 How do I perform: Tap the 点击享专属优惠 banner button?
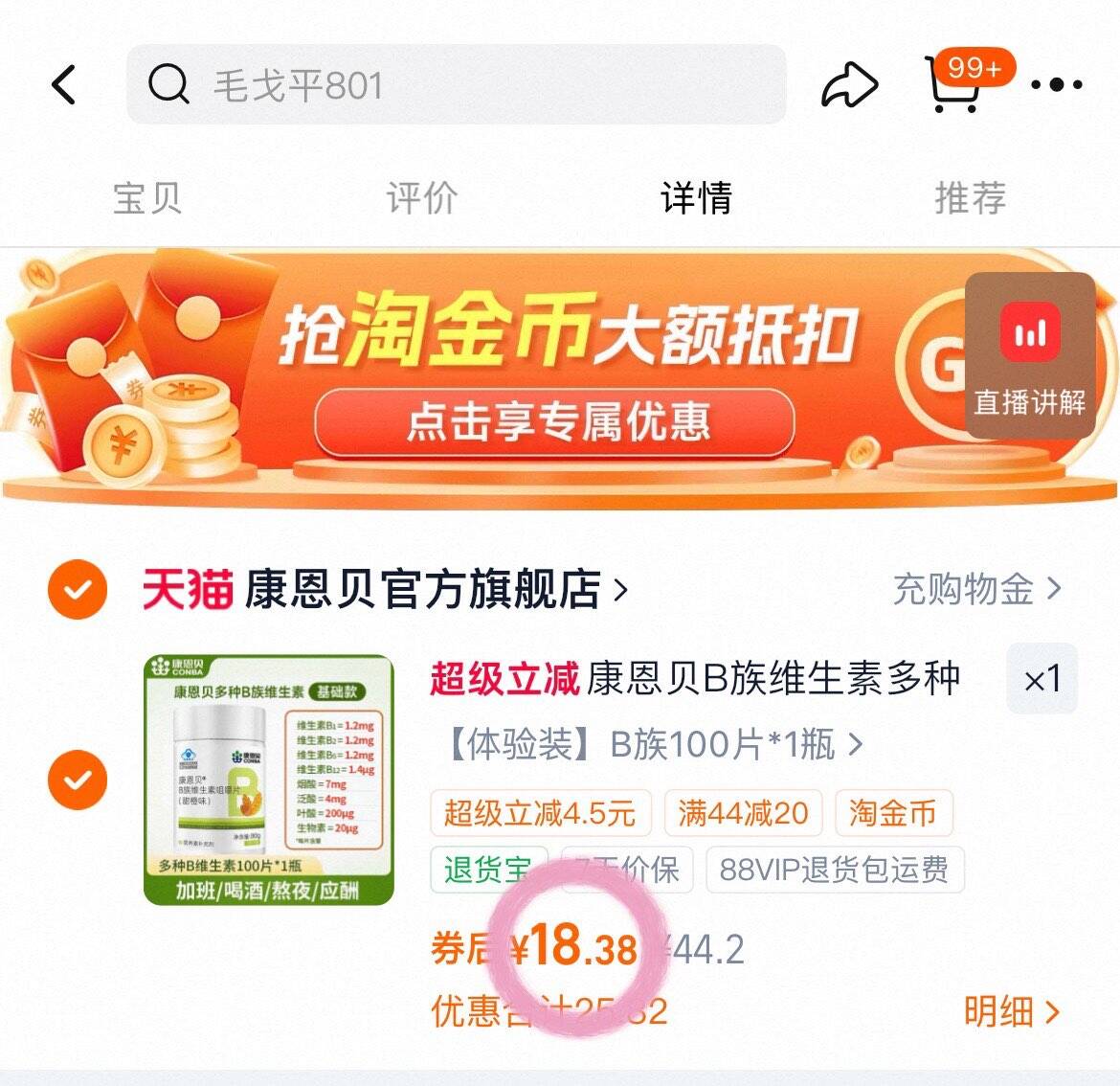(555, 421)
